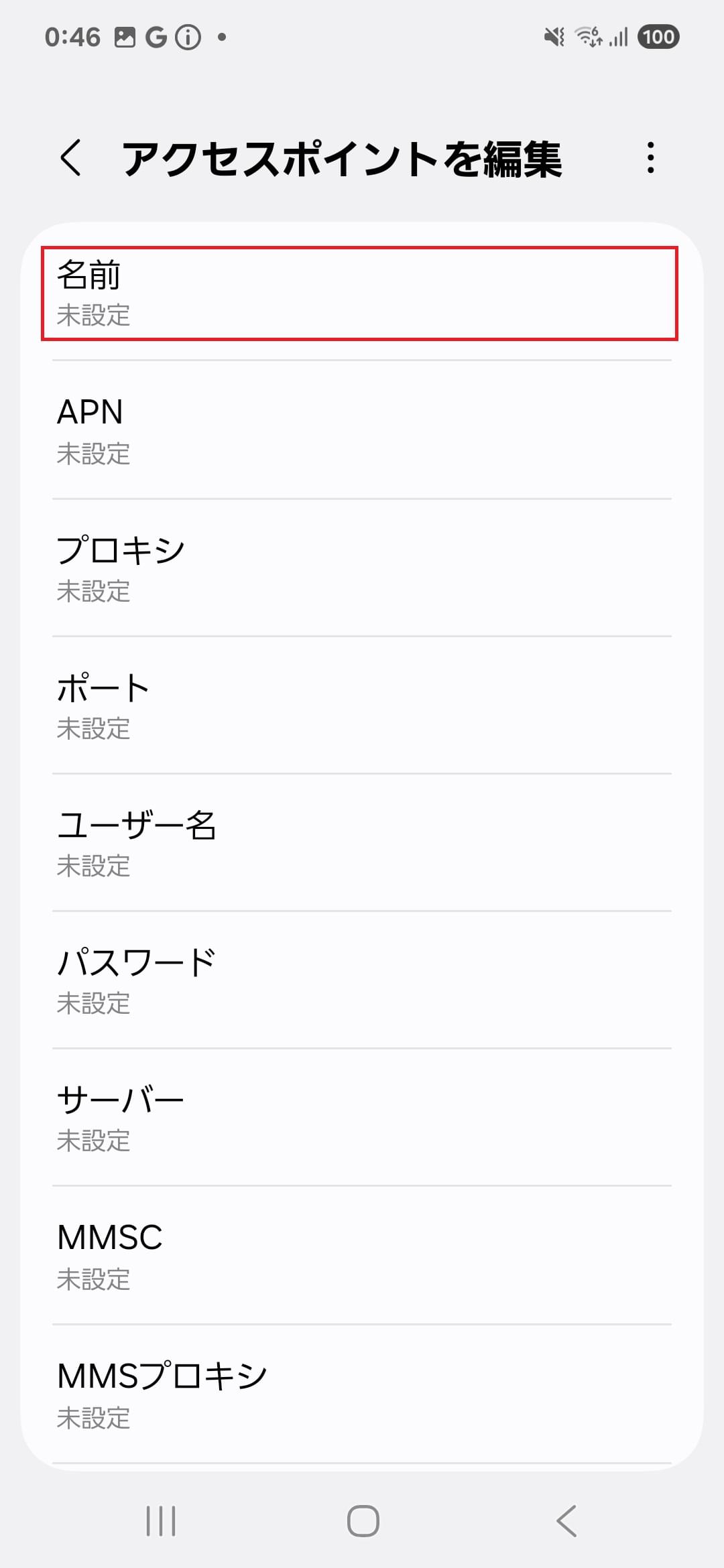This screenshot has height=1568, width=724.
Task: Open the ユーザー名 entry
Action: click(362, 844)
